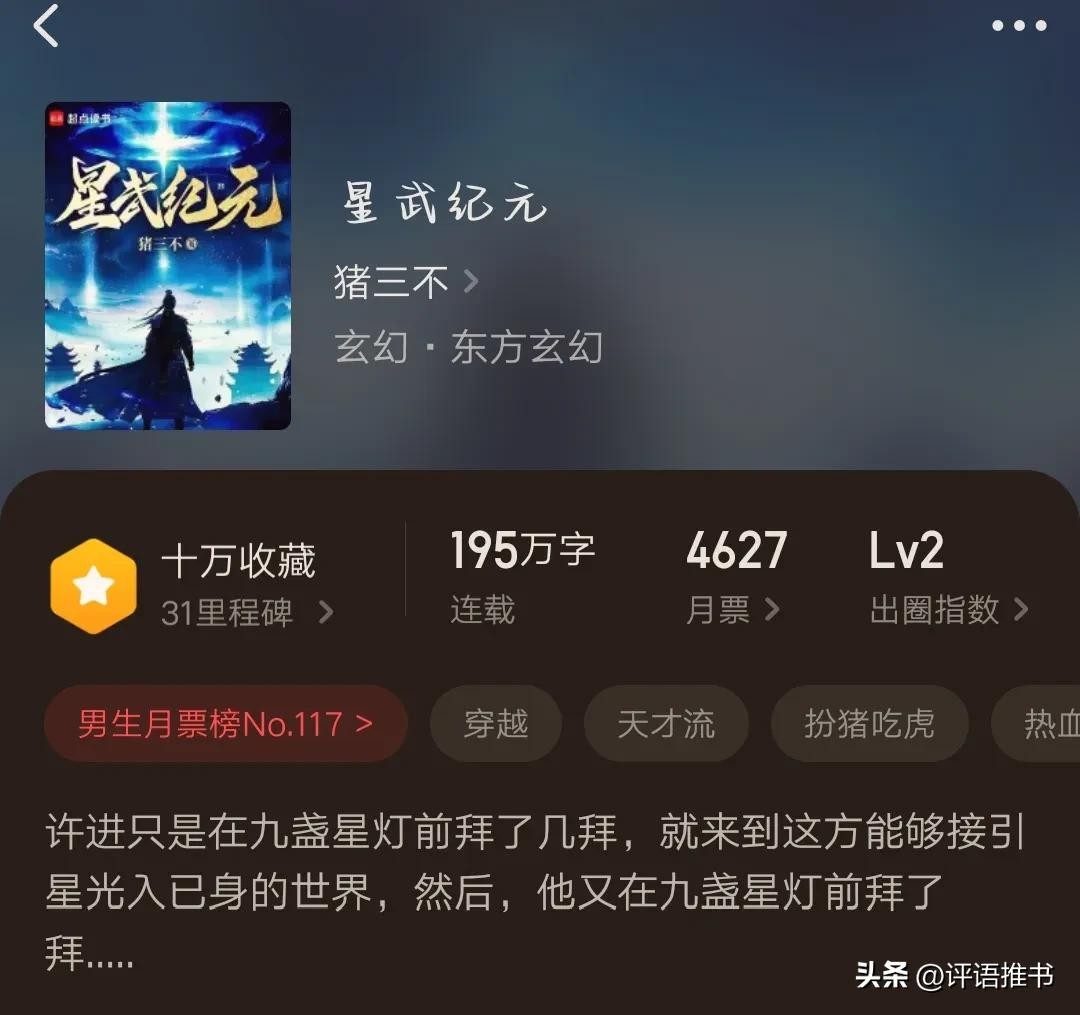This screenshot has height=1015, width=1080.
Task: Open 男生月票榜No.117 ranking
Action: click(225, 723)
